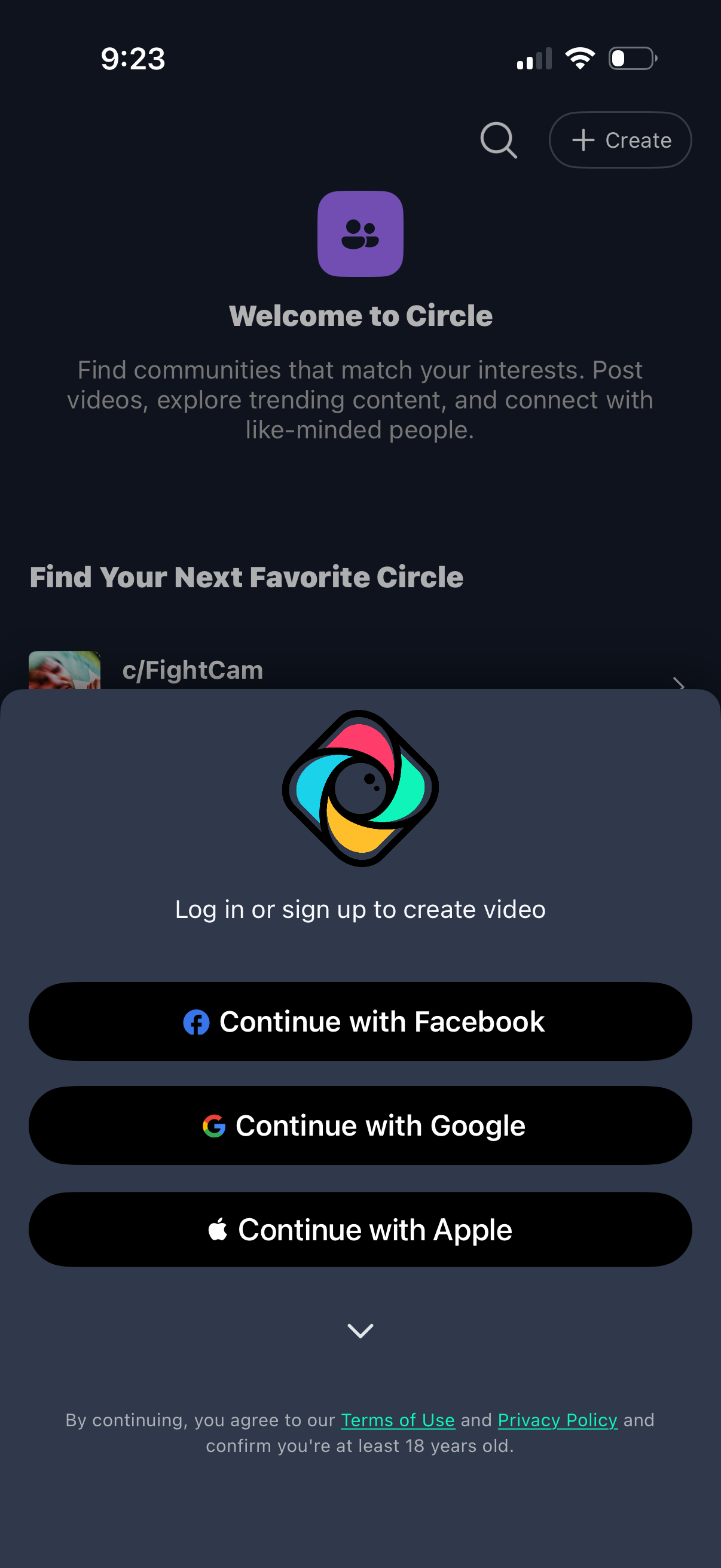
Task: Tap the Wi-Fi indicator in the status bar
Action: click(x=580, y=57)
